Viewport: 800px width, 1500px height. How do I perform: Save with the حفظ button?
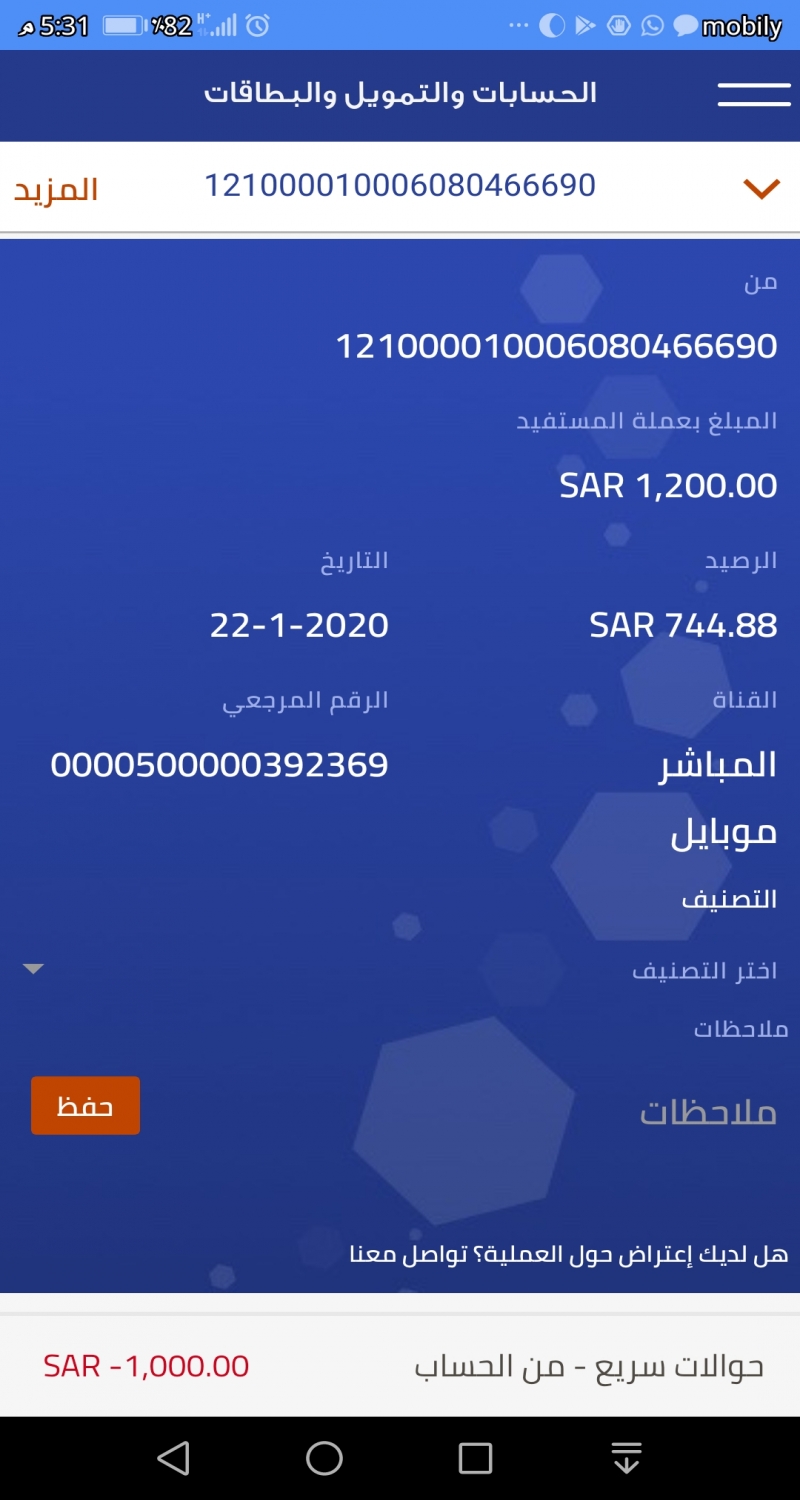(85, 1106)
